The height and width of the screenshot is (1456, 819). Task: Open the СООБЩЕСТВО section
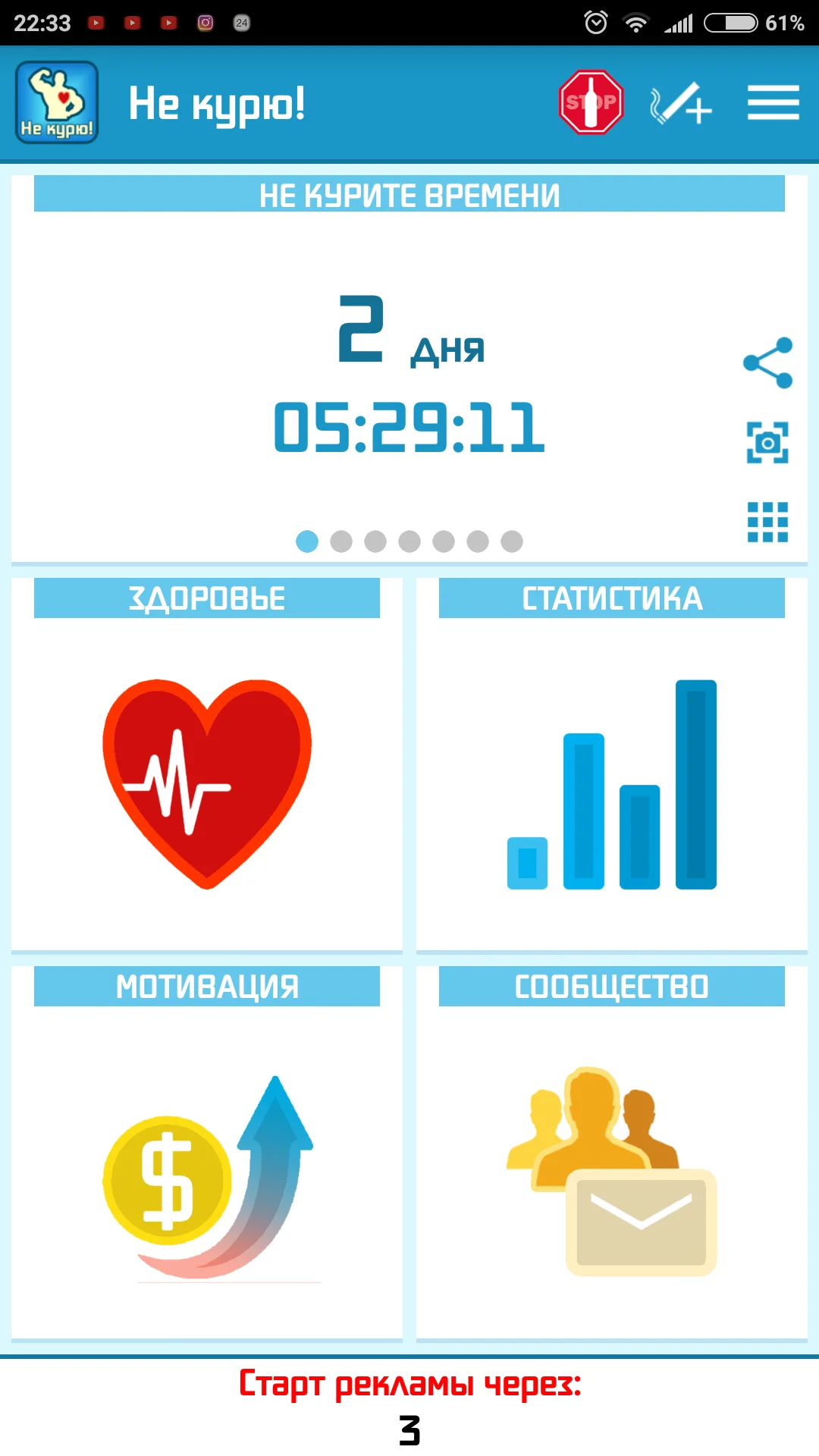[611, 985]
